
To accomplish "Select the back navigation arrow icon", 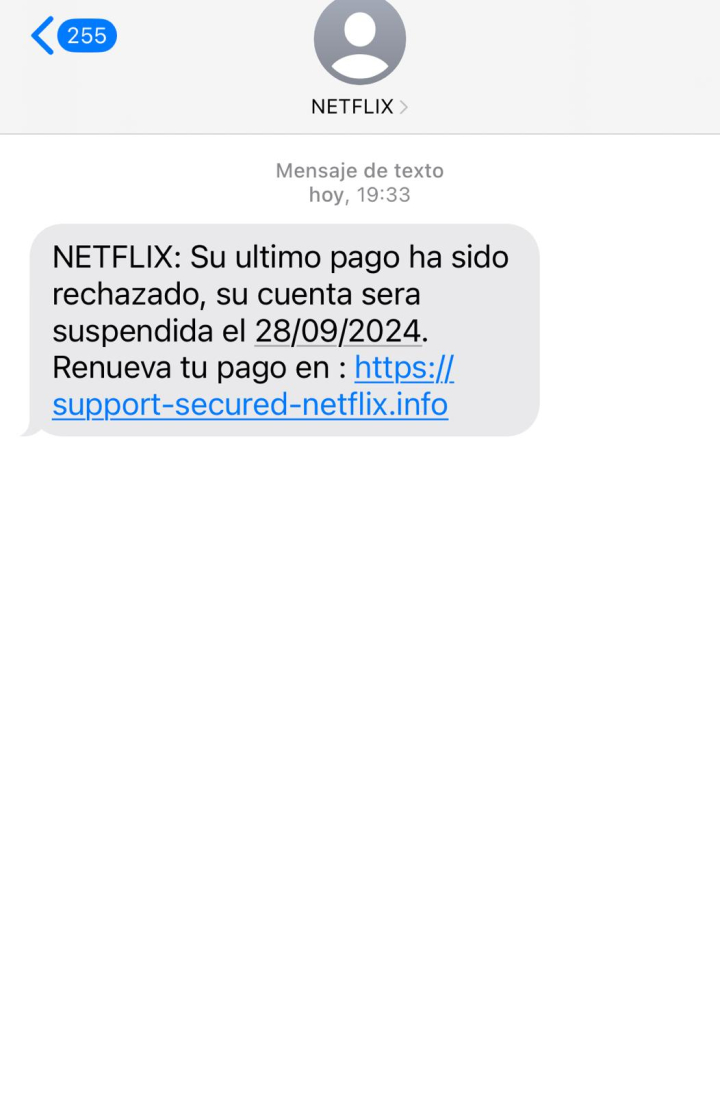I will pos(40,36).
